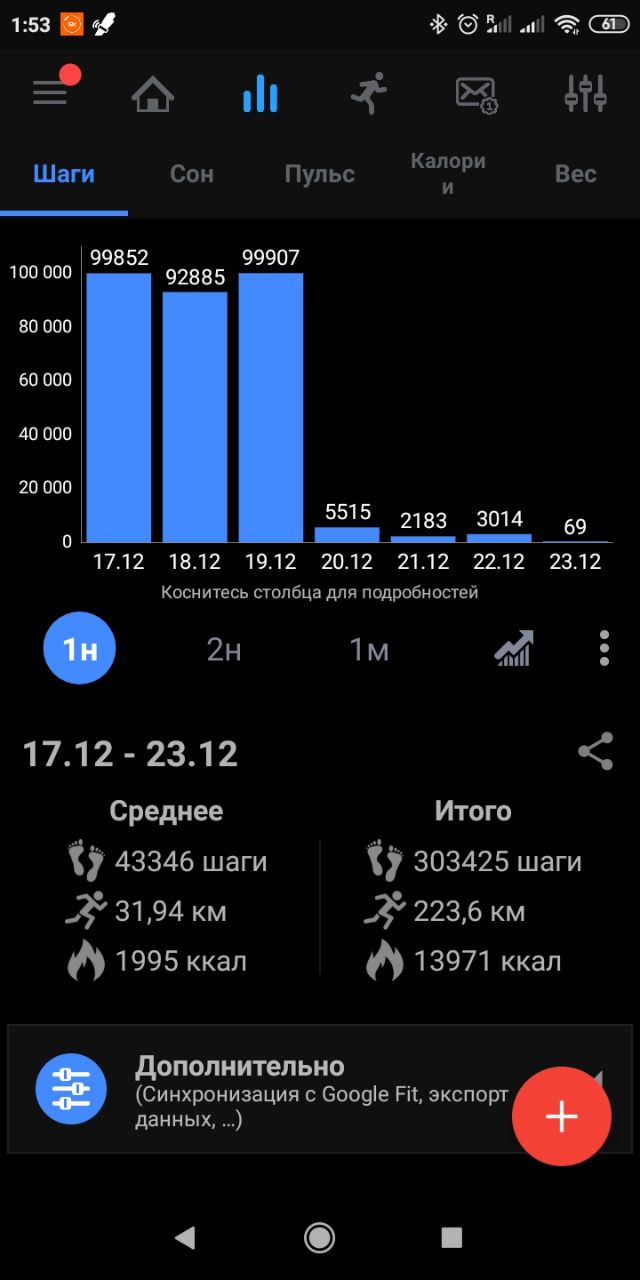Viewport: 640px width, 1280px height.
Task: Tap the 19.12 bar for details
Action: tap(271, 407)
